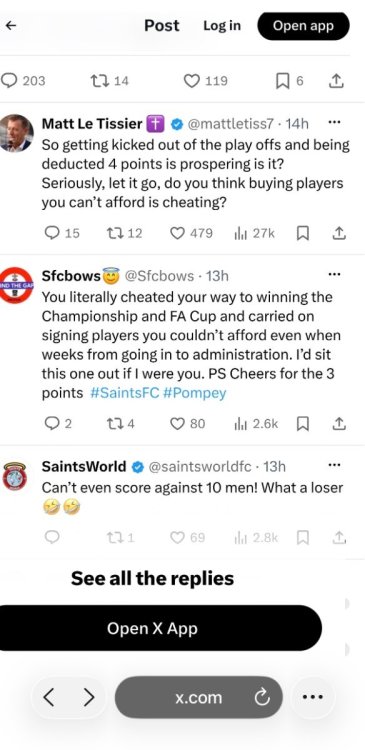Open more options on SaintsWorld's reply
Viewport: 365px width, 750px height.
pyautogui.click(x=334, y=464)
